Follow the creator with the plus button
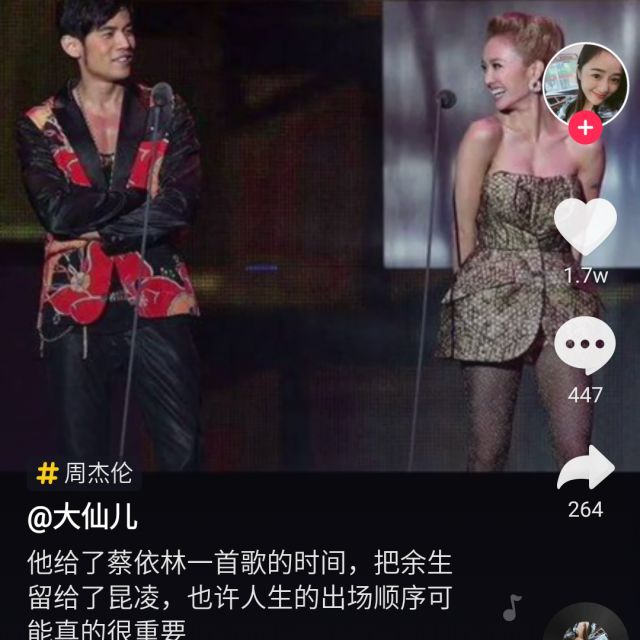Screen dimensions: 640x640 coord(585,127)
